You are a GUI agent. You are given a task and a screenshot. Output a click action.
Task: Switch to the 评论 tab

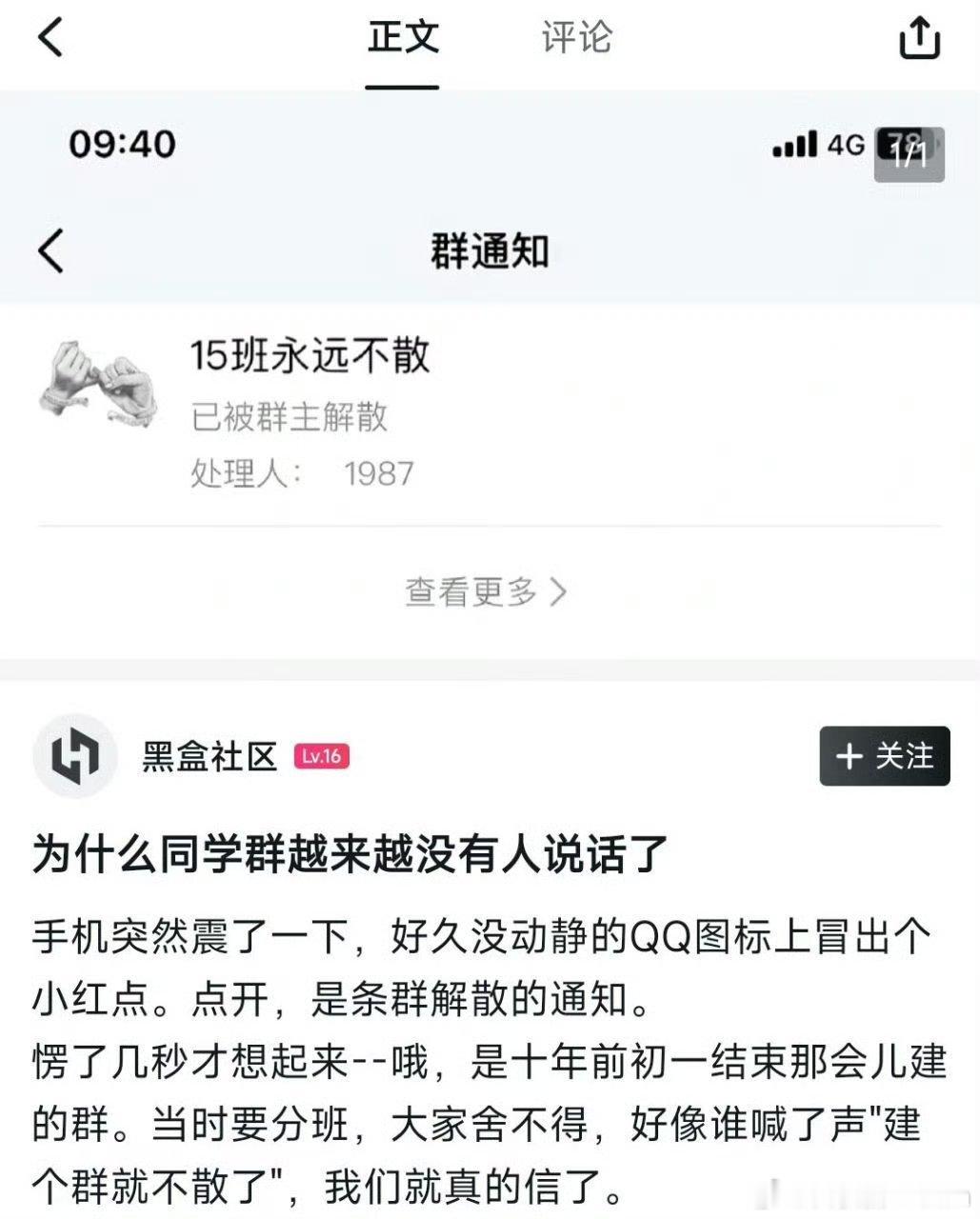575,40
